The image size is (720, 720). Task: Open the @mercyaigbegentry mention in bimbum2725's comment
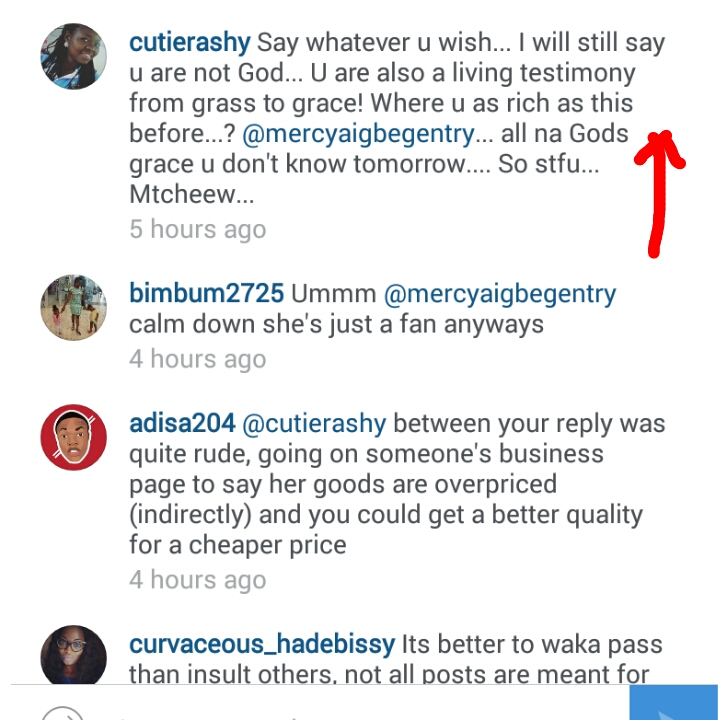click(500, 294)
